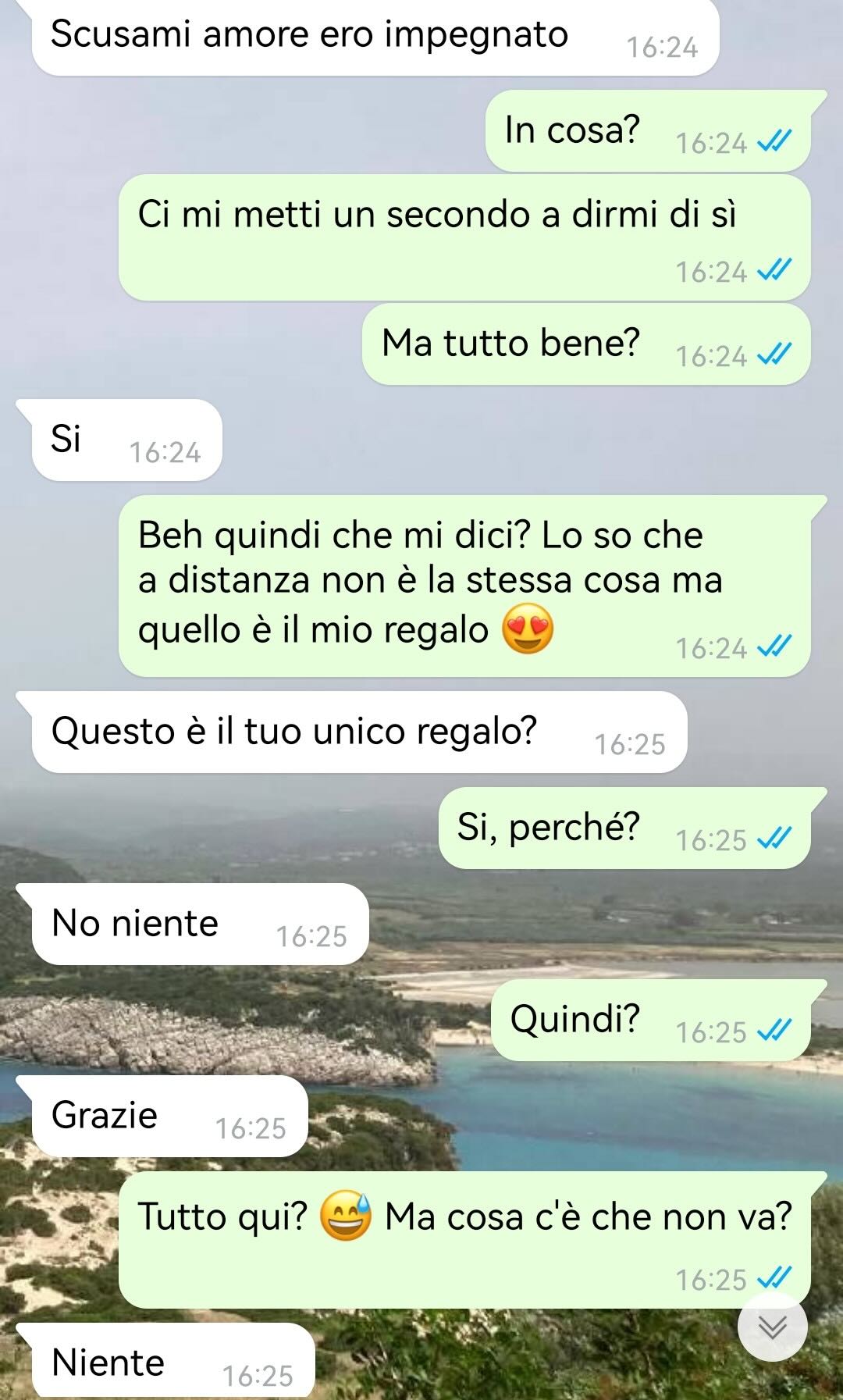The width and height of the screenshot is (843, 1400).
Task: Jump to the latest messages
Action: 772,1327
